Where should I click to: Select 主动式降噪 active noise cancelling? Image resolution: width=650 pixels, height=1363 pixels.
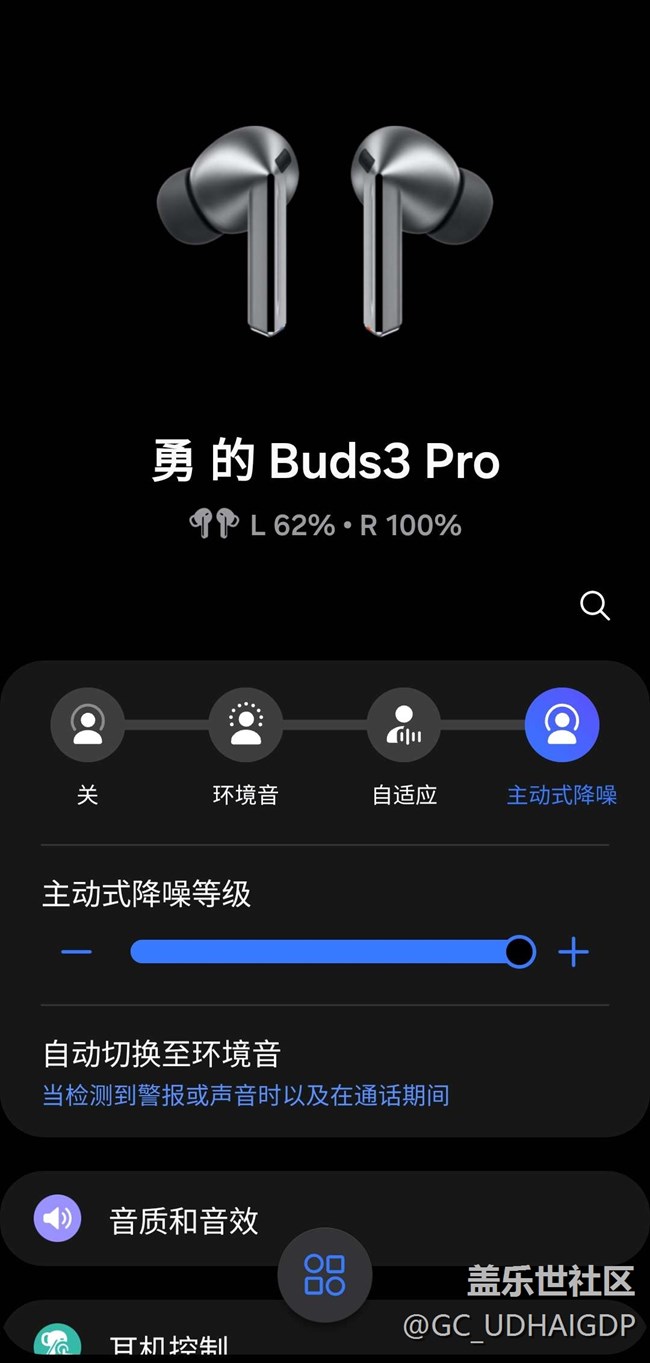tap(562, 725)
